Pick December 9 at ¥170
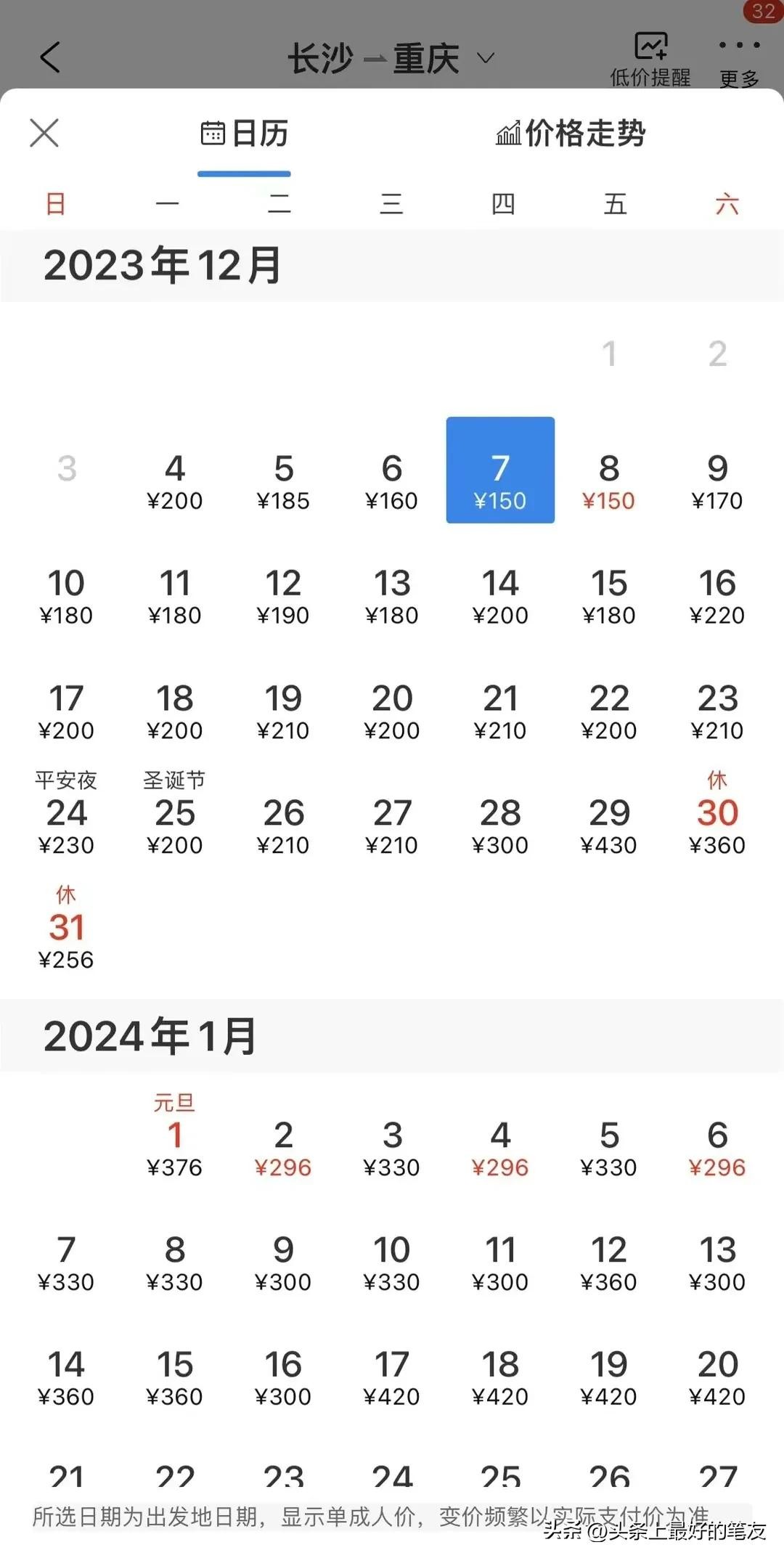Screen dimensions: 784x1558 pyautogui.click(x=717, y=482)
